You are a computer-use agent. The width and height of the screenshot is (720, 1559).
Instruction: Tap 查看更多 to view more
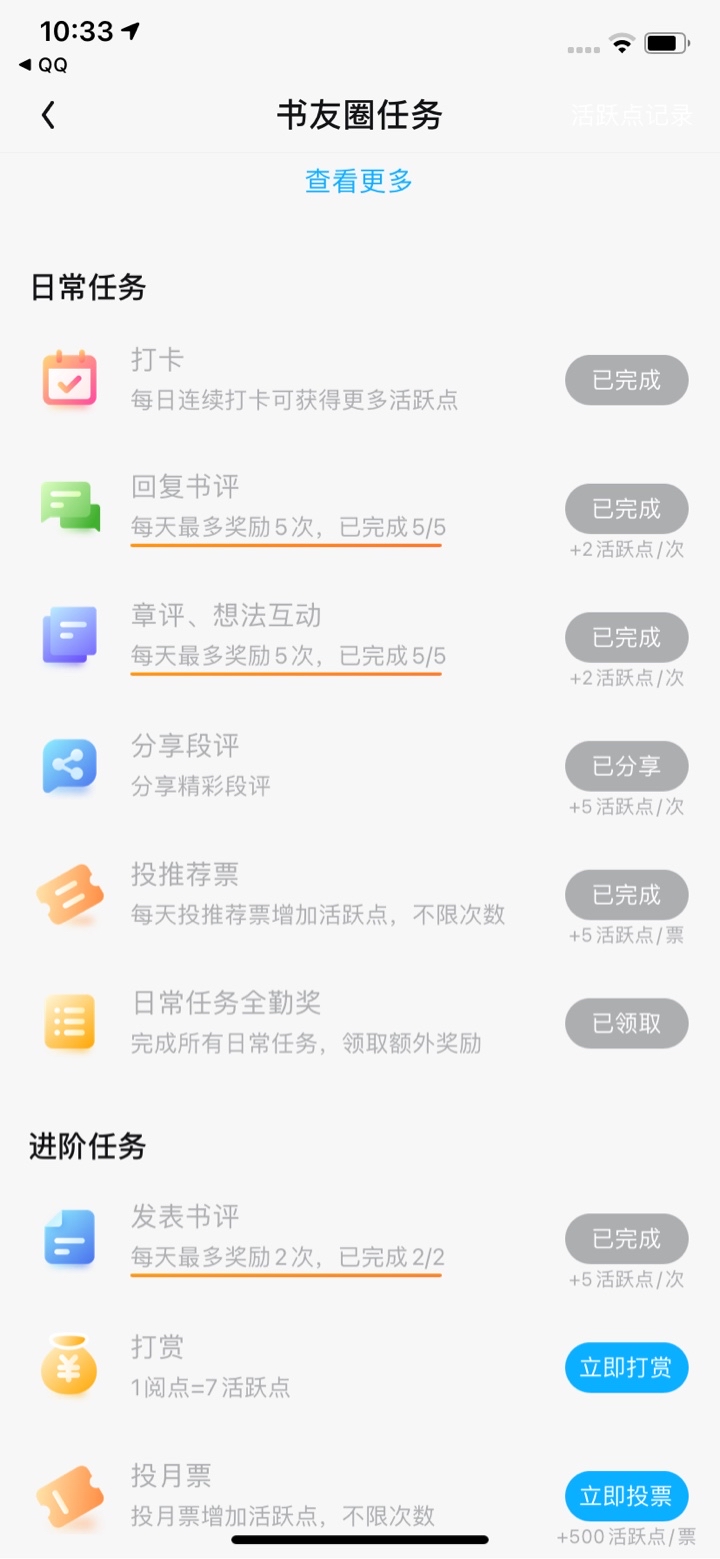coord(359,181)
